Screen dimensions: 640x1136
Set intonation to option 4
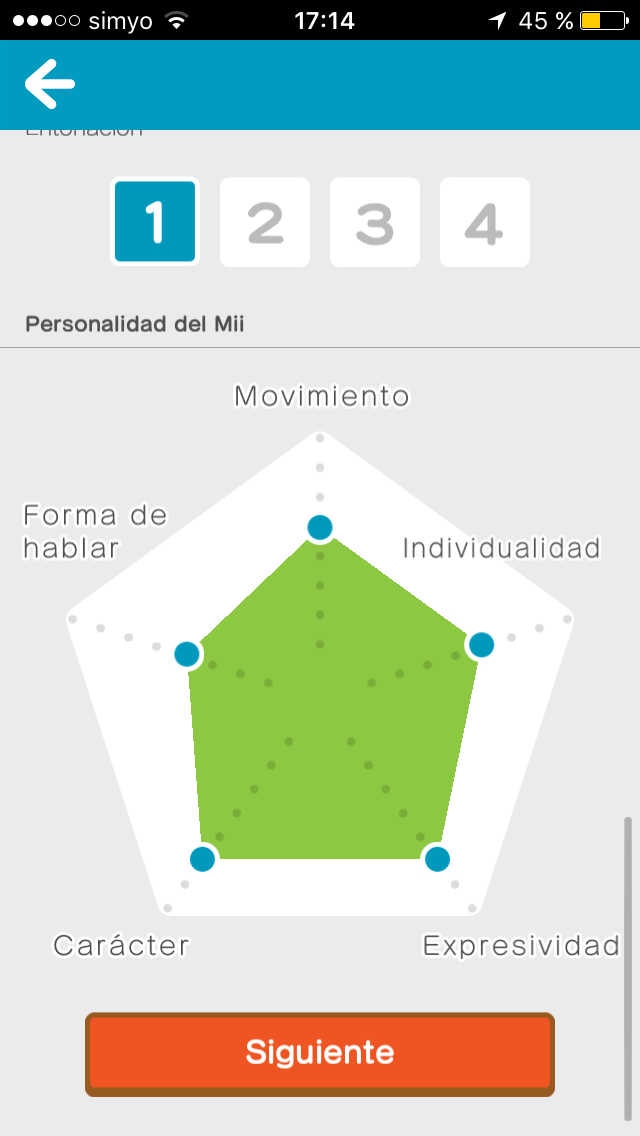(484, 222)
